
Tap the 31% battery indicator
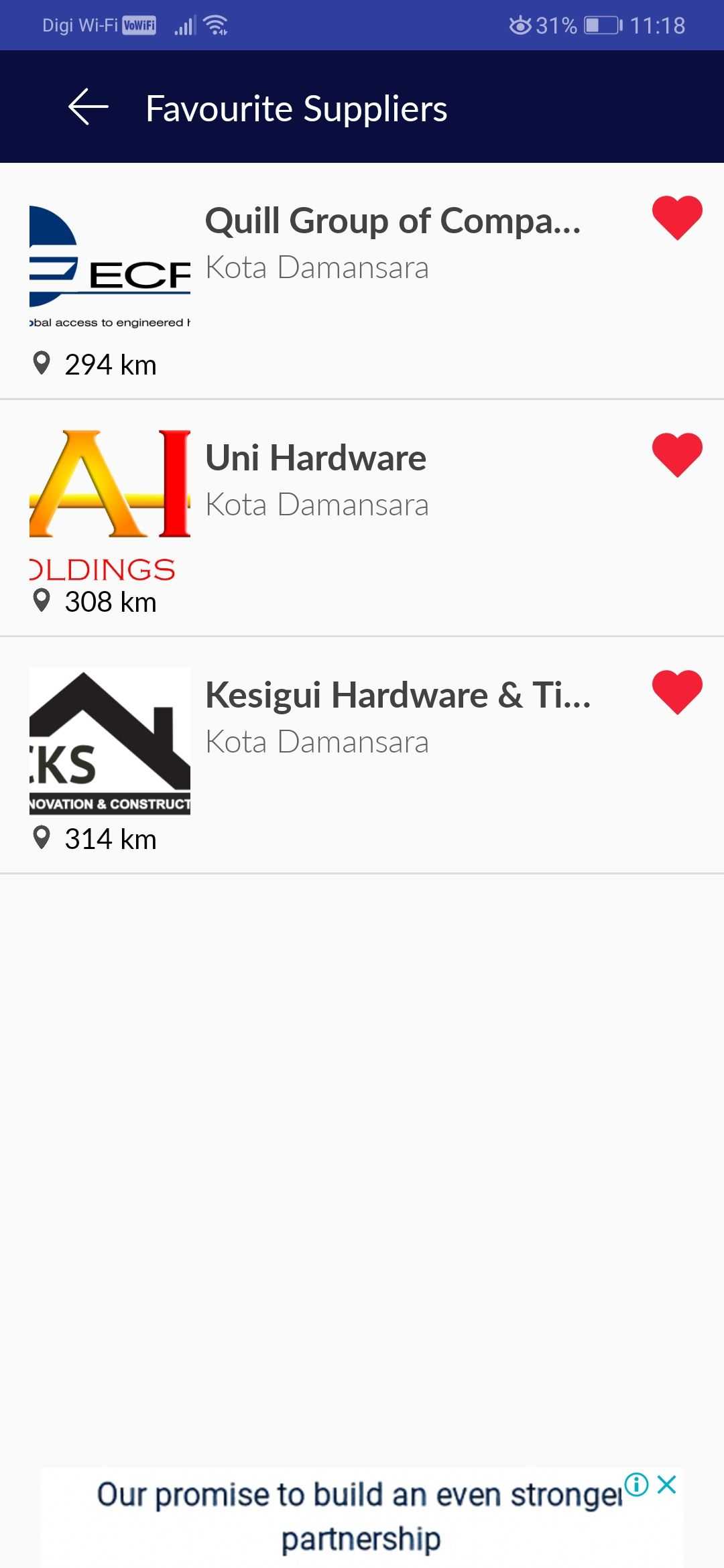click(556, 25)
